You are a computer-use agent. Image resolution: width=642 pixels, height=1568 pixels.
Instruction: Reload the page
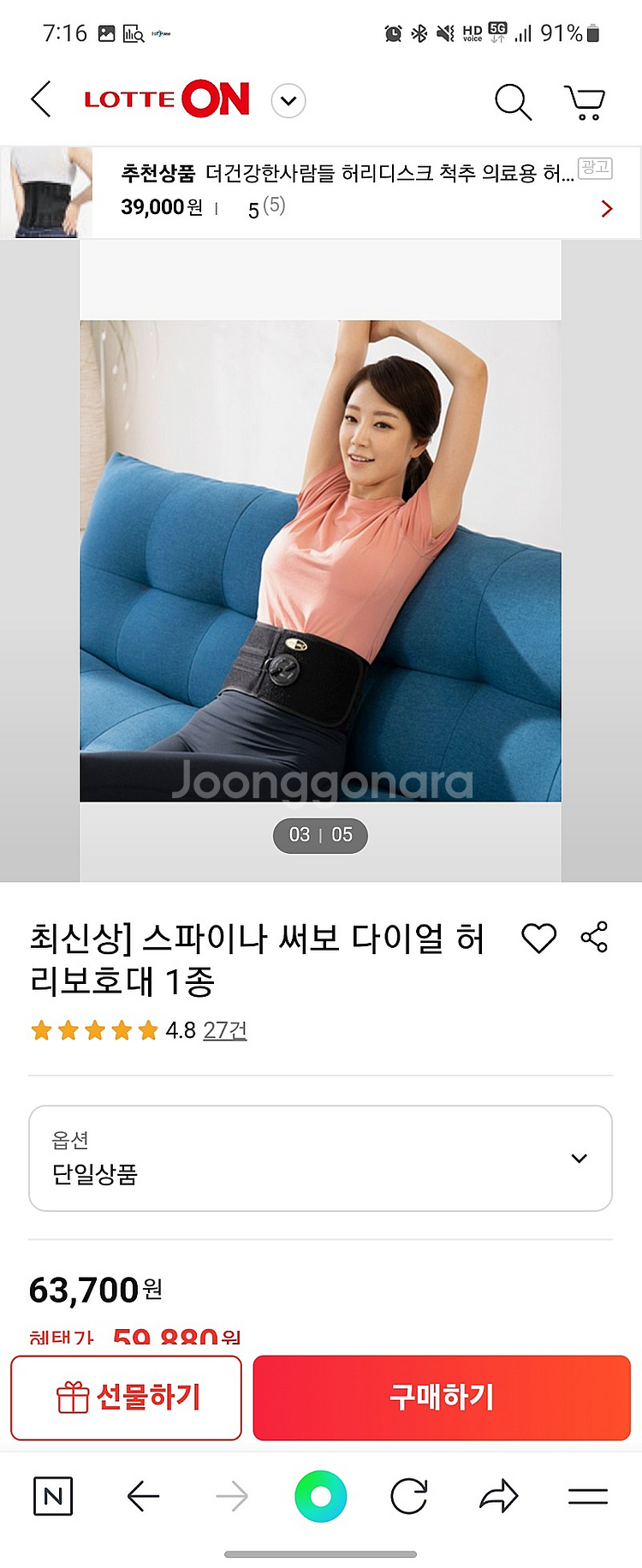(409, 1496)
